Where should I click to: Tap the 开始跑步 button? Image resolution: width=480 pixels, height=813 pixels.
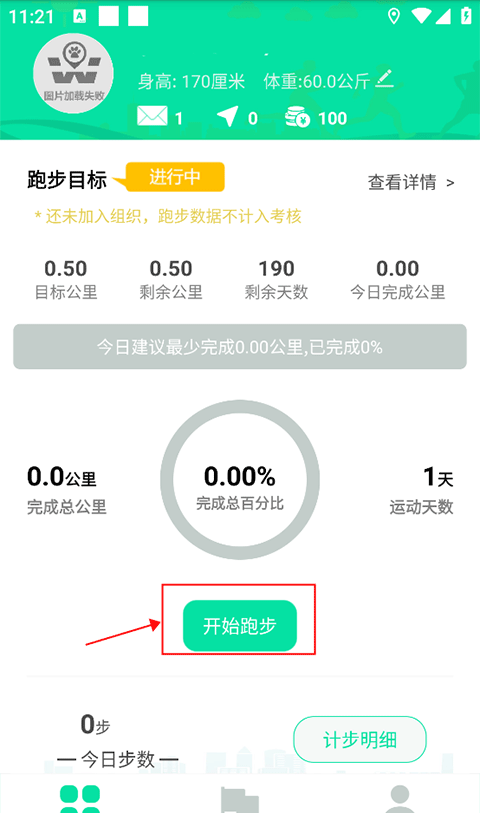click(239, 625)
